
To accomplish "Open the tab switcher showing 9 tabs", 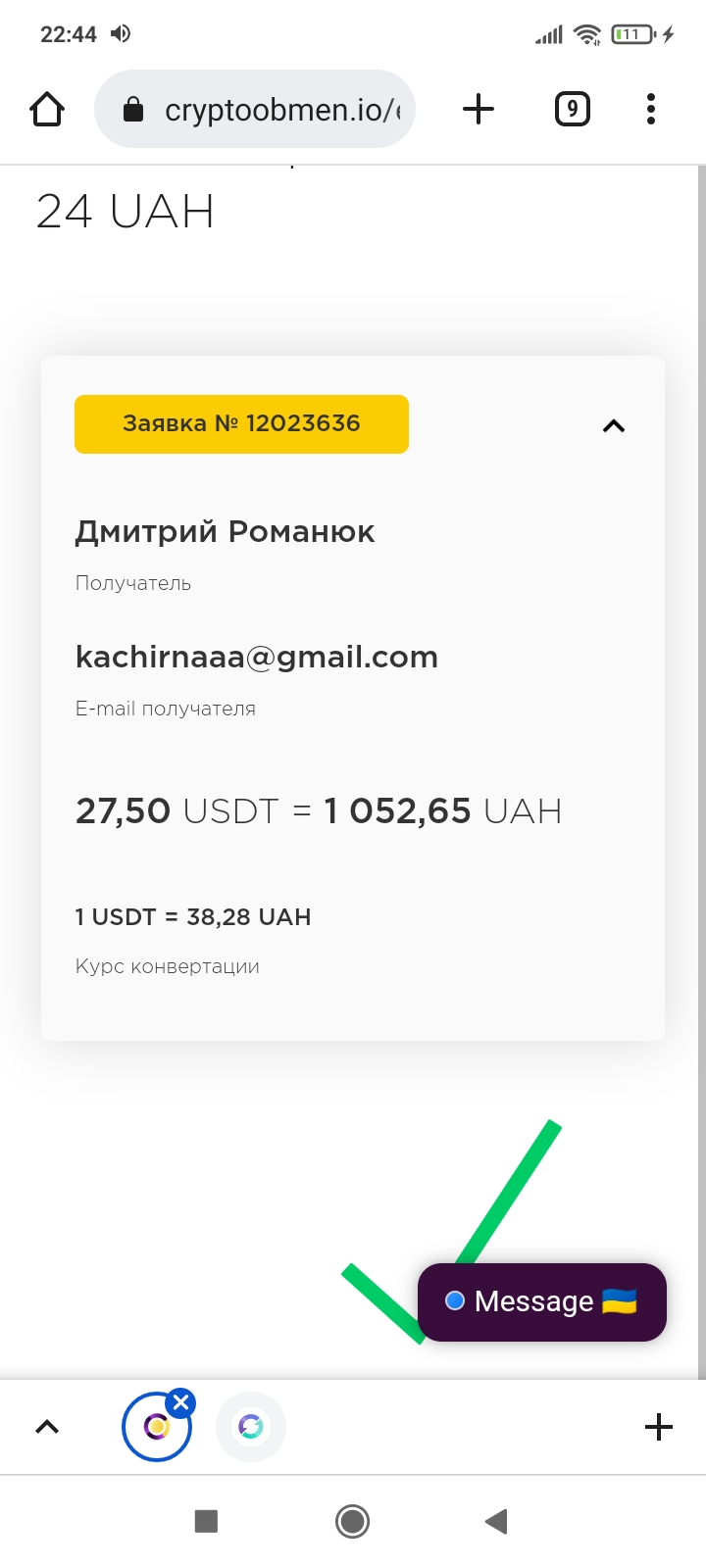I will pos(573,109).
